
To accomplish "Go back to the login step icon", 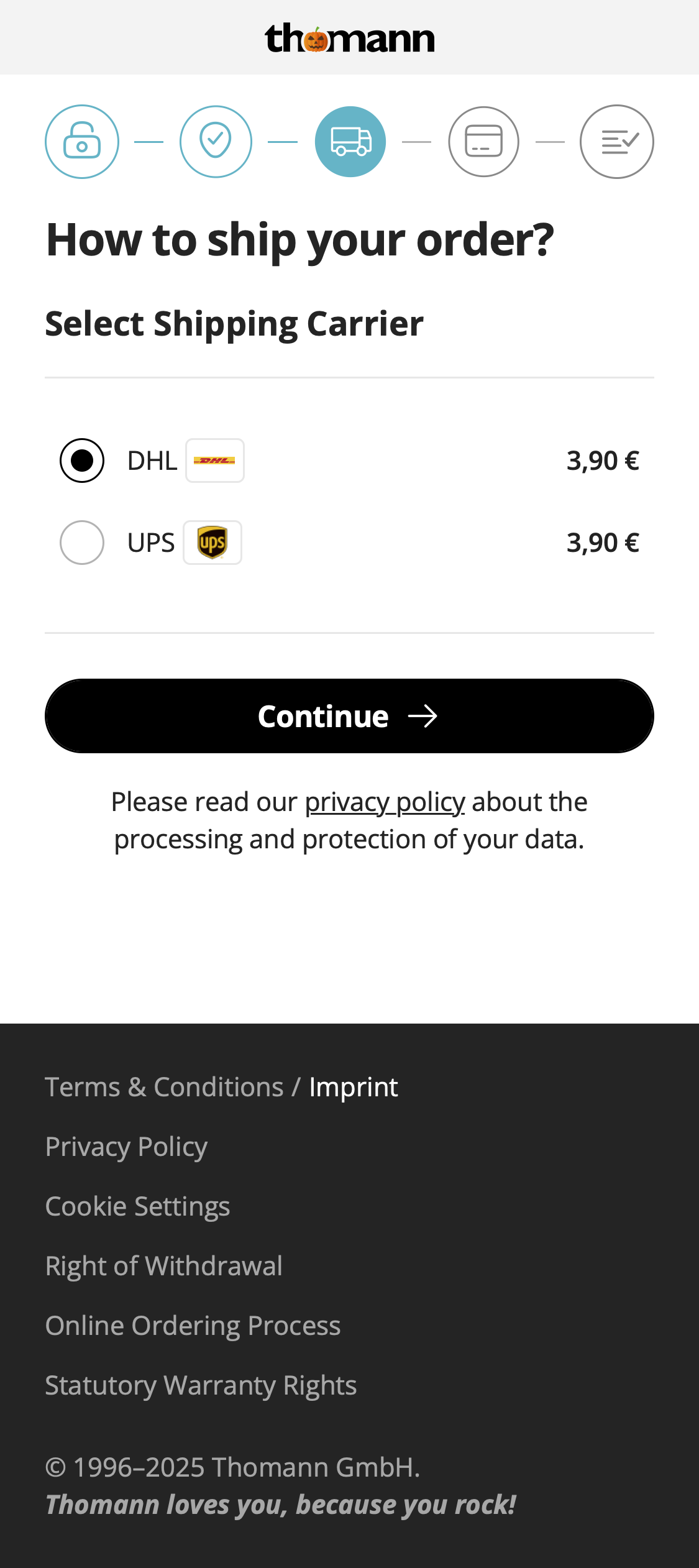I will tap(82, 142).
